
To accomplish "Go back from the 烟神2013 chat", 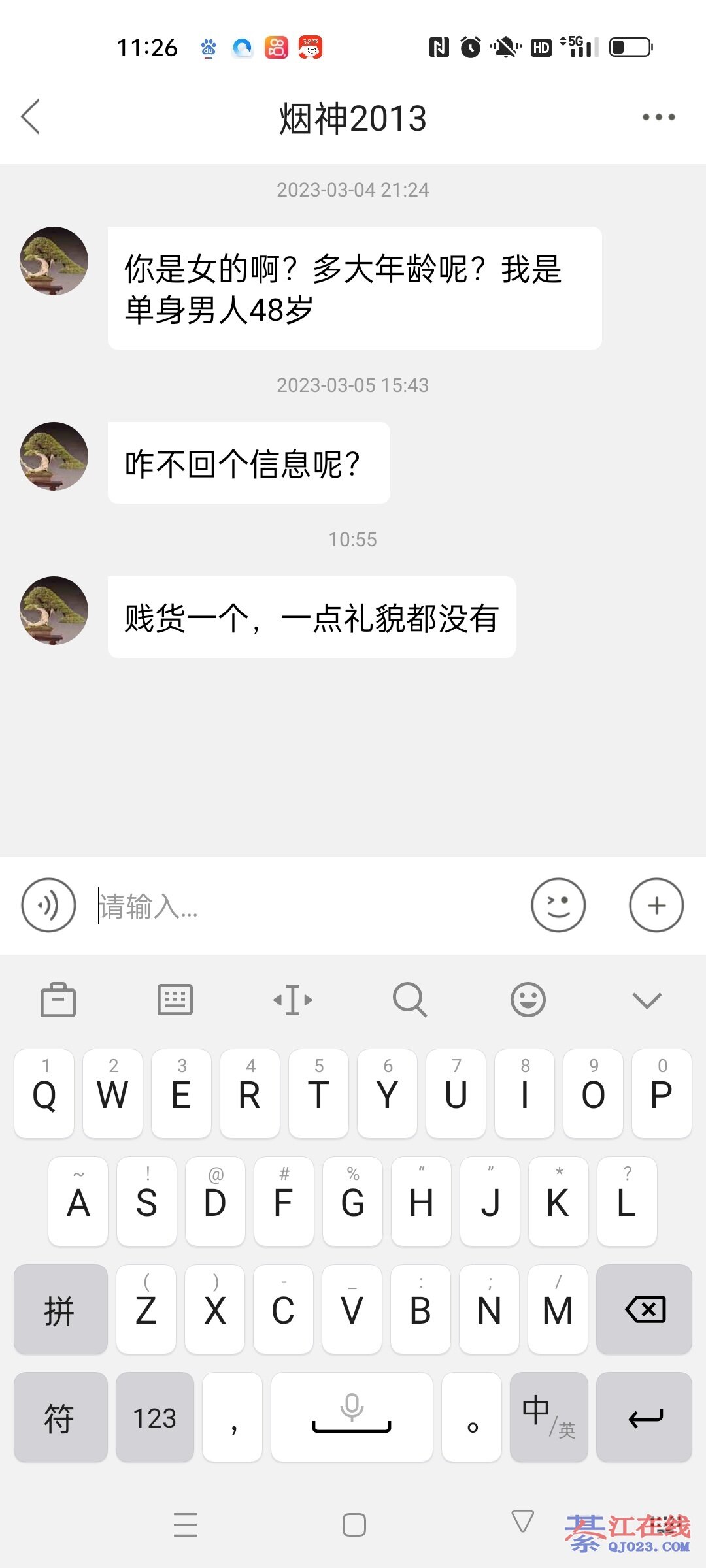I will click(31, 117).
